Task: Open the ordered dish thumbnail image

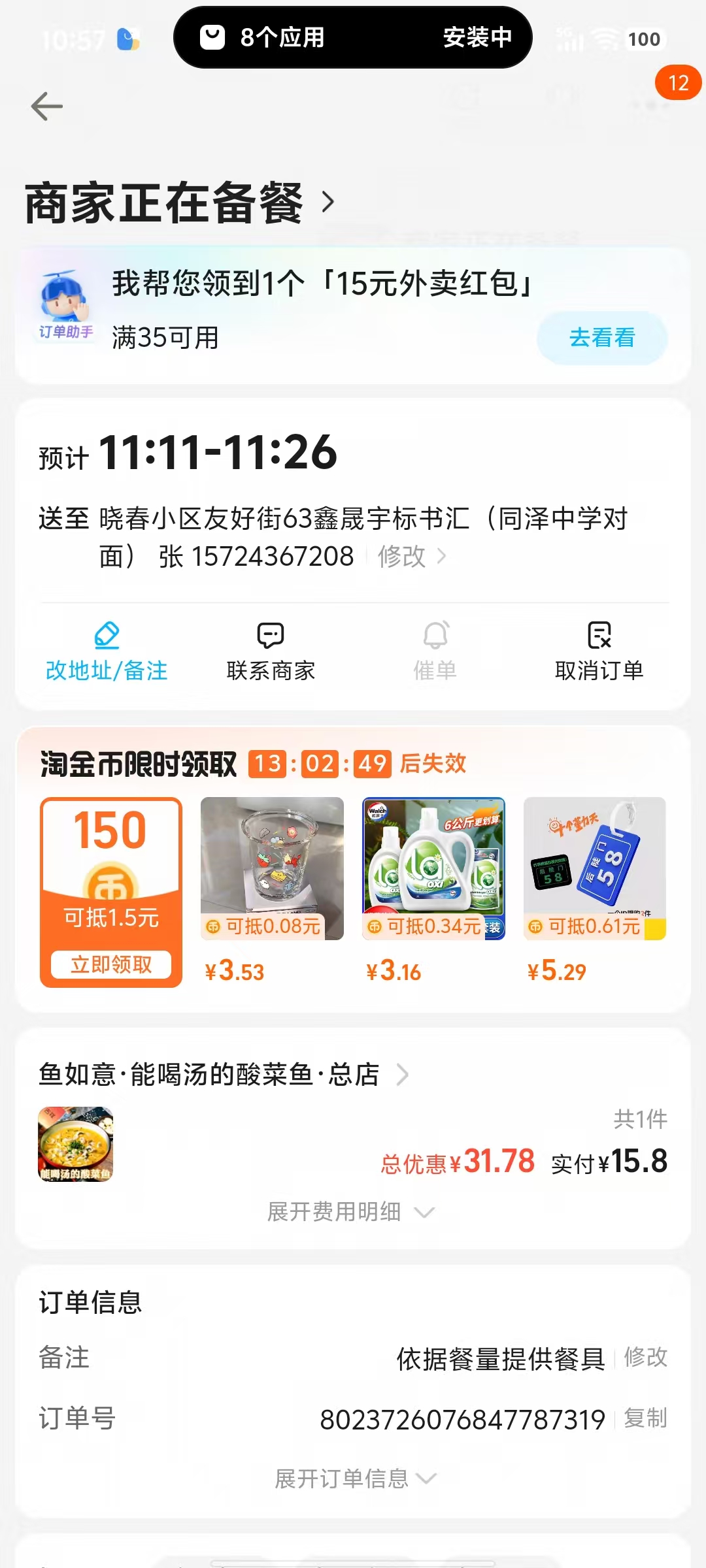Action: coord(76,1144)
